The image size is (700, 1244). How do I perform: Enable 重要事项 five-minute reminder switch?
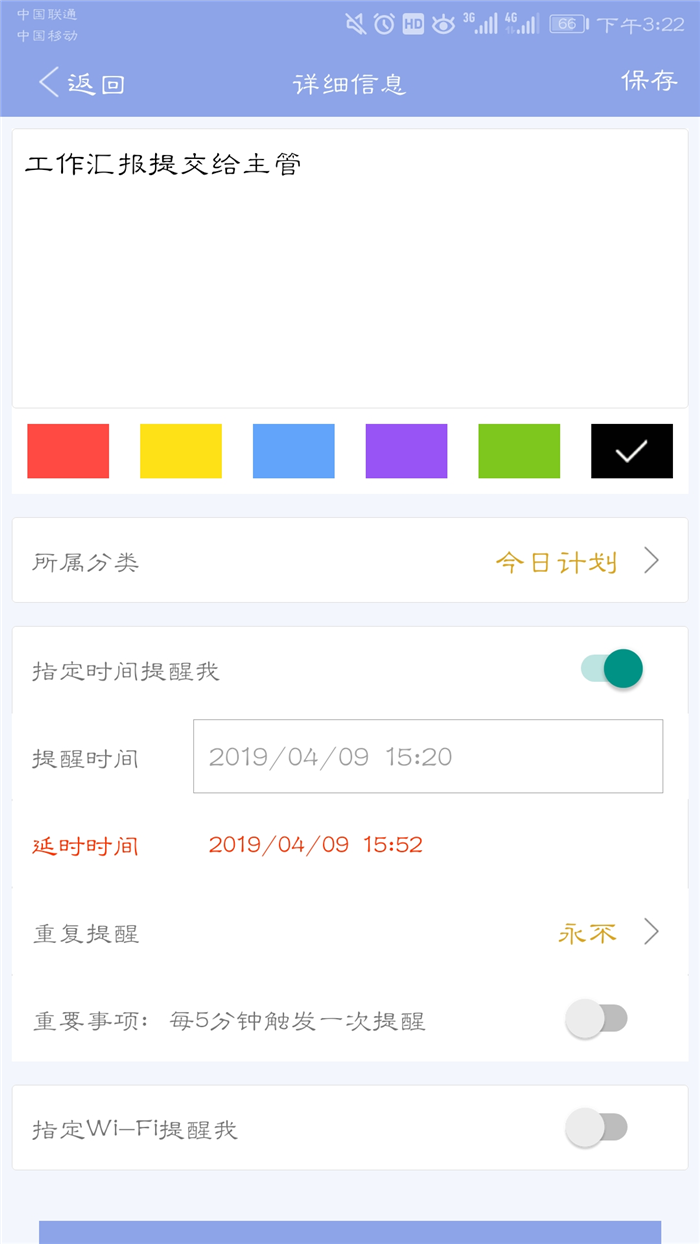597,1019
